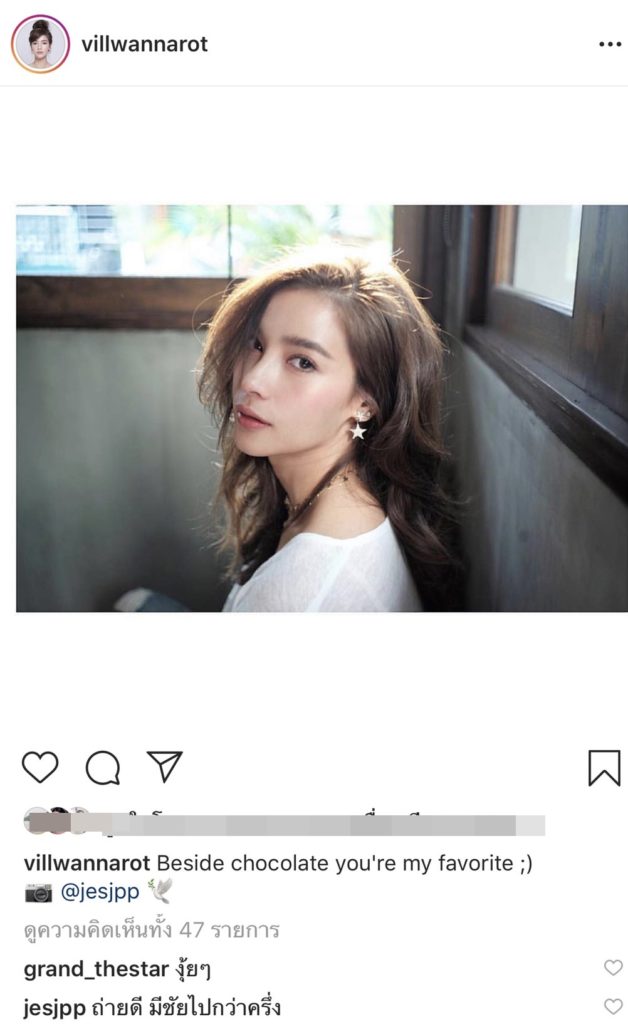628x1024 pixels.
Task: Open the villwannarot username in the post header
Action: [144, 45]
